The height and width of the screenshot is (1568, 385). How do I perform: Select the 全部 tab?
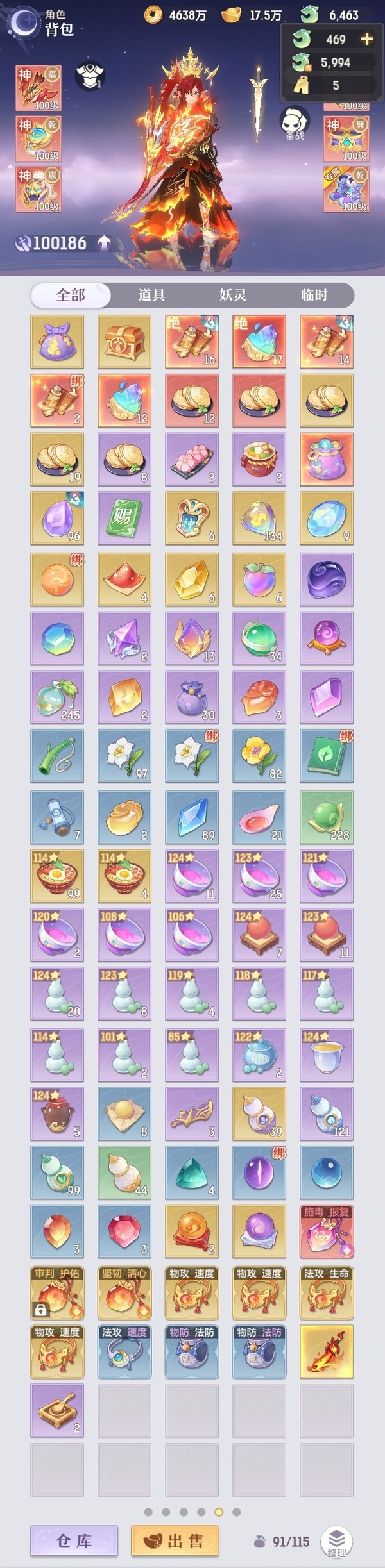[x=71, y=295]
